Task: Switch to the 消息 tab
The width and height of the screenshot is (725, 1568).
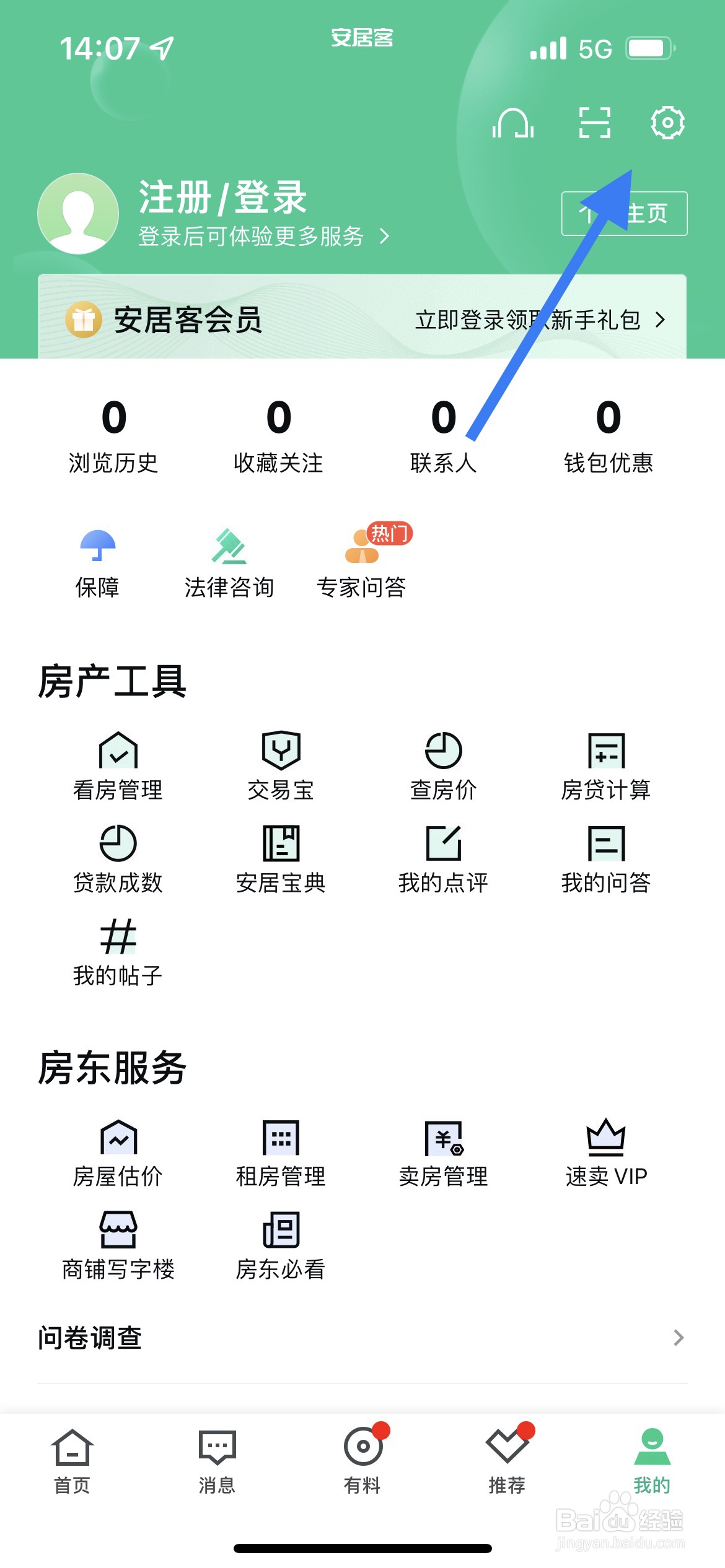Action: [x=217, y=1461]
